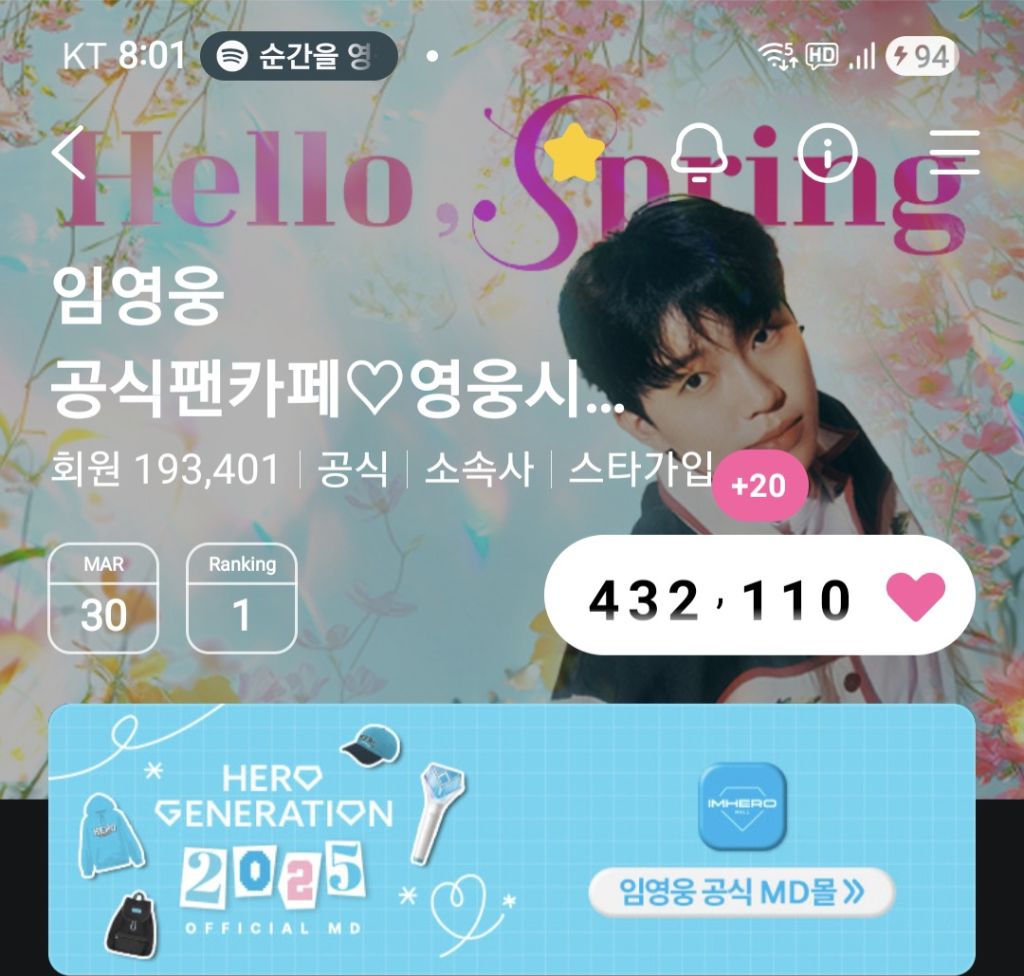Open the info circle icon
The height and width of the screenshot is (976, 1024).
[x=827, y=153]
